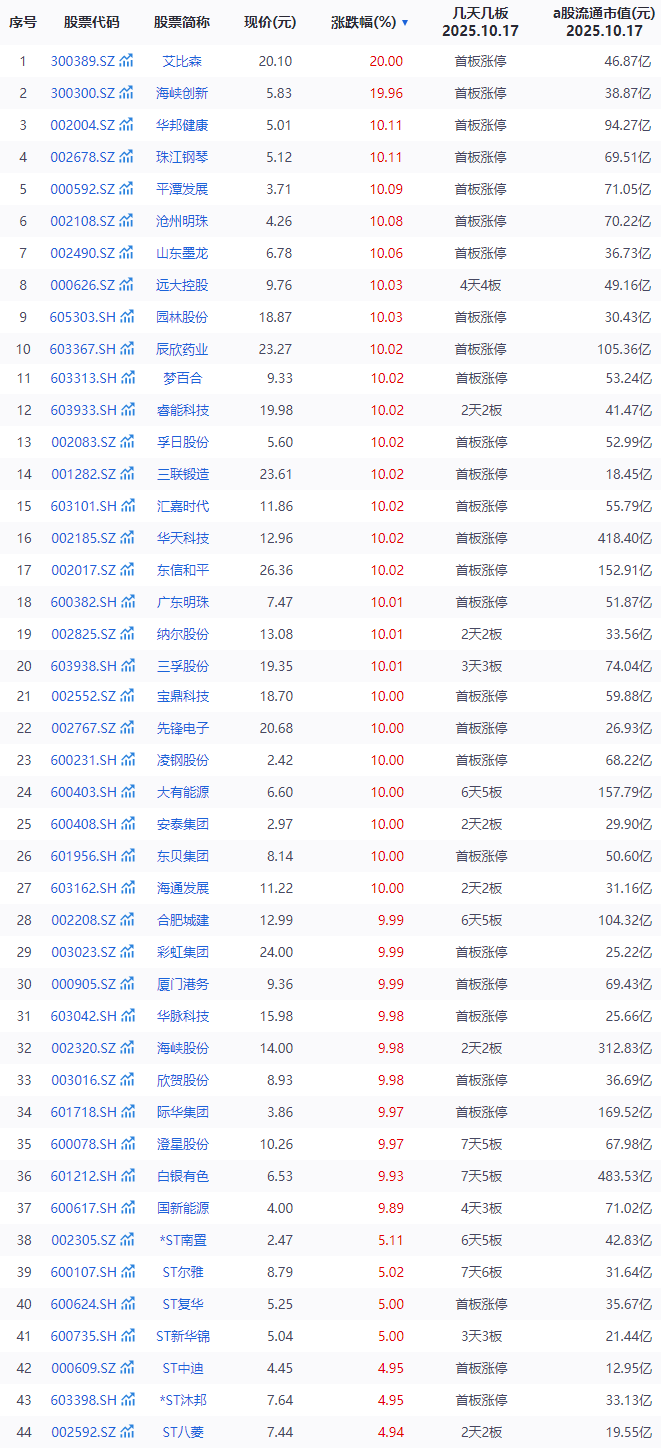Show the chart icon beside 601212.SH
This screenshot has height=1448, width=661.
coord(127,1176)
